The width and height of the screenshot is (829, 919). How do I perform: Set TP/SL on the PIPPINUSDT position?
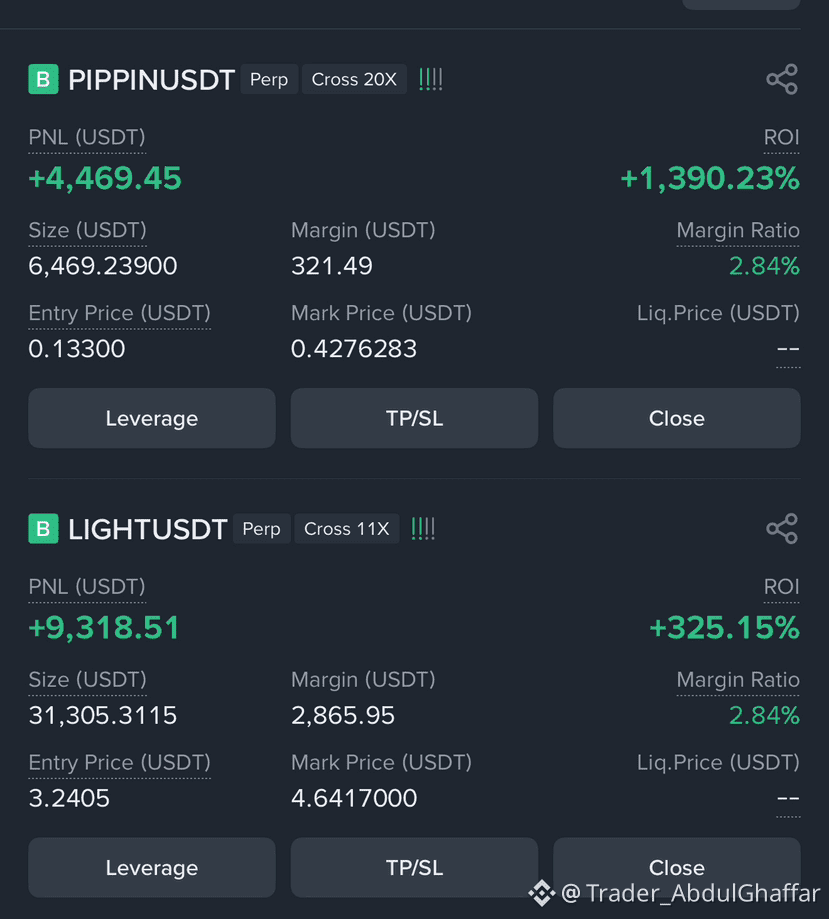(414, 418)
